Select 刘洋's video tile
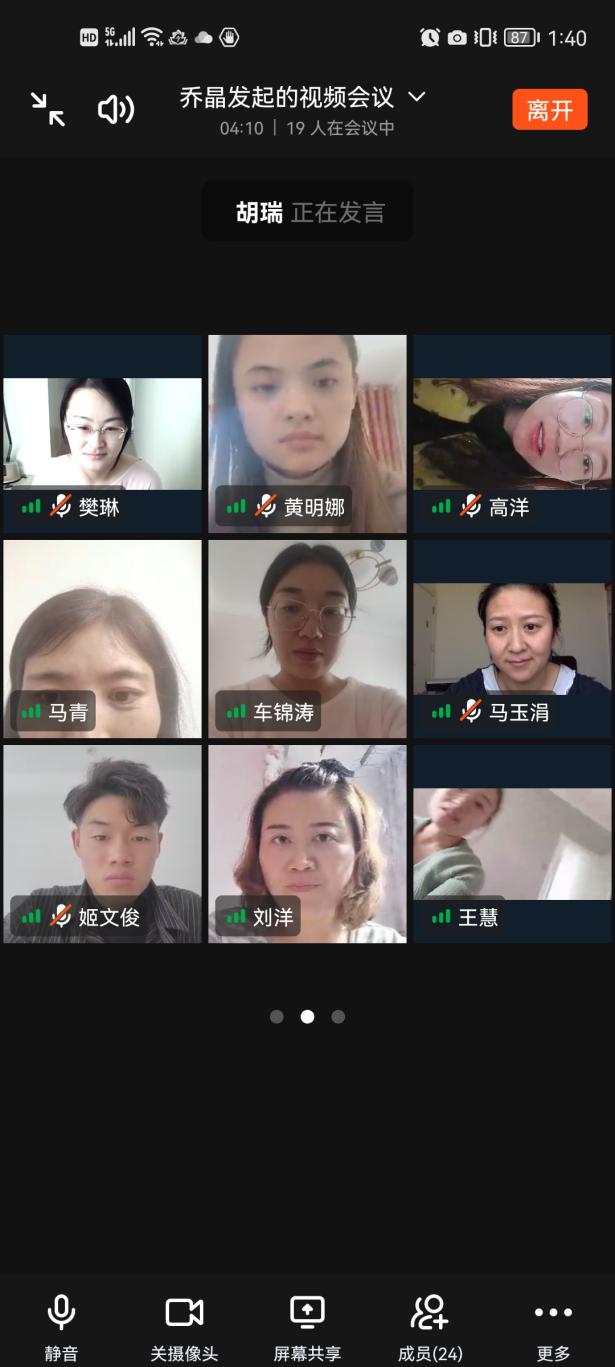This screenshot has width=615, height=1367. [307, 843]
